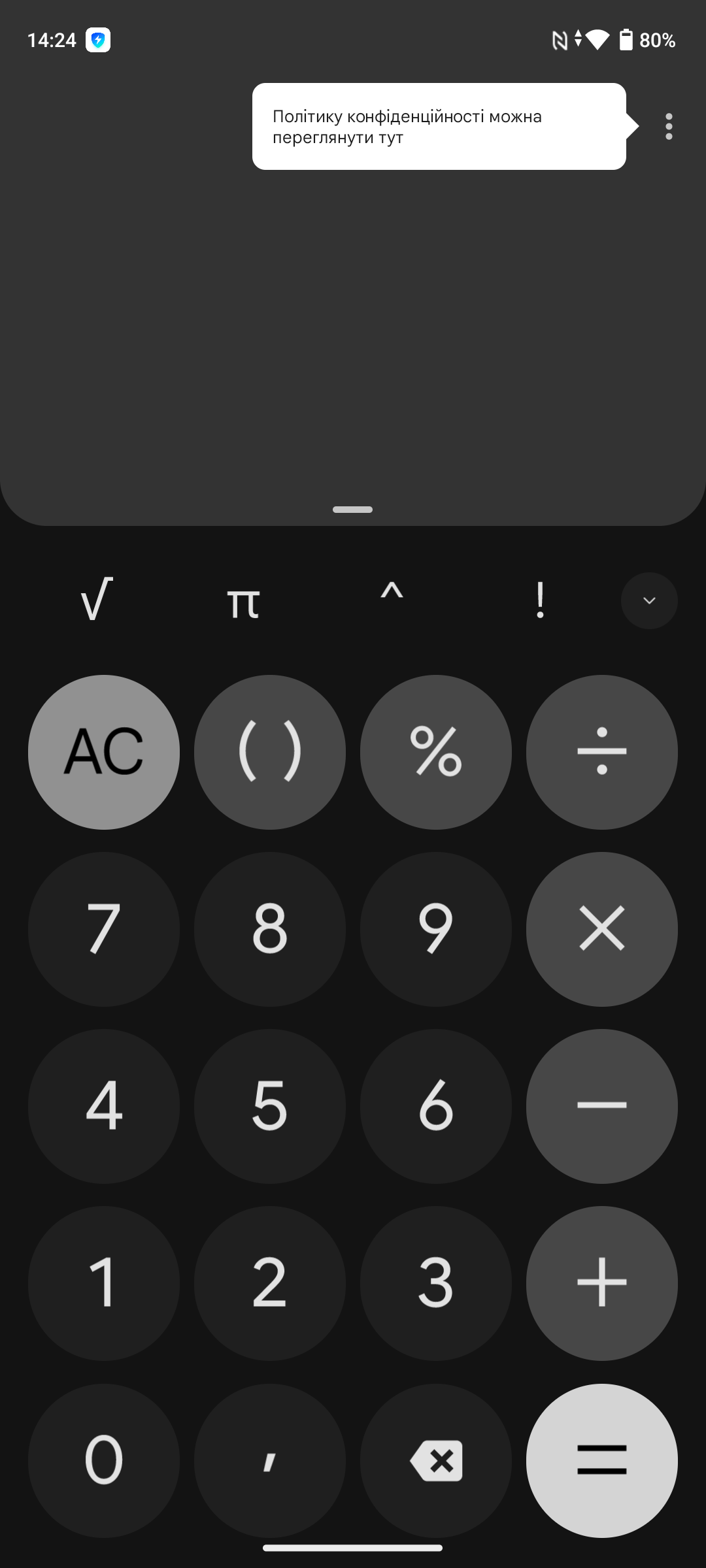Enter digit 3
This screenshot has width=706, height=1568.
click(x=436, y=1282)
